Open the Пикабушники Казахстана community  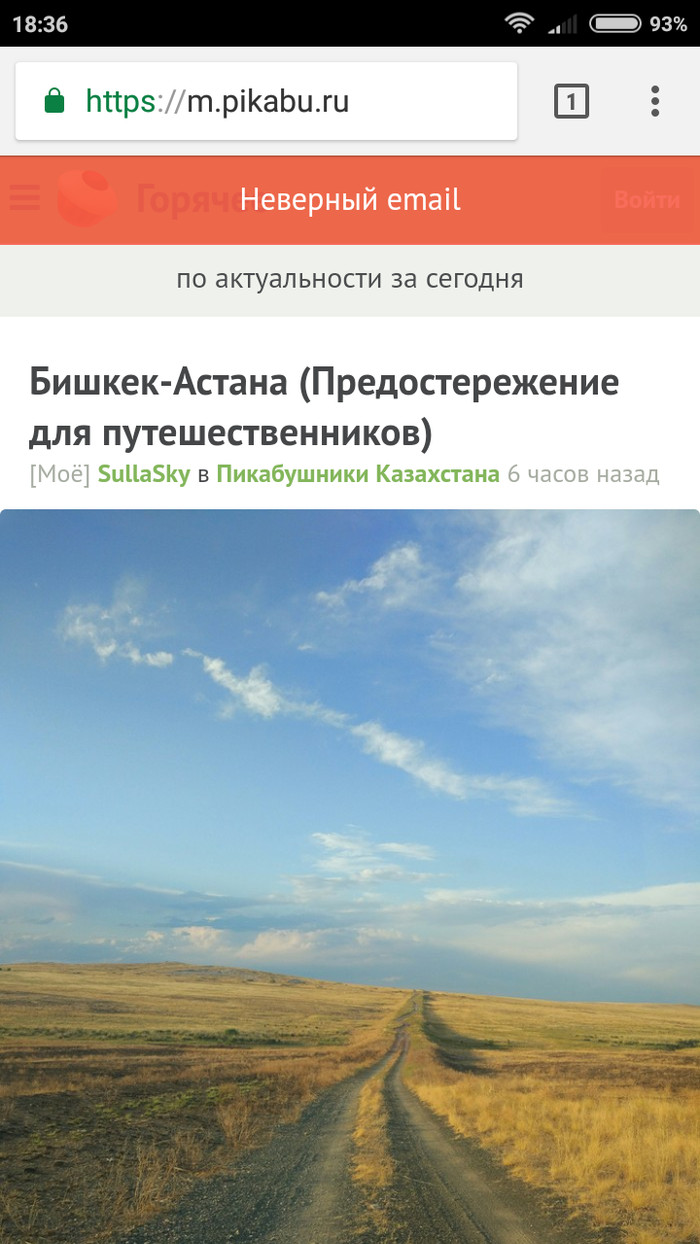pyautogui.click(x=357, y=474)
